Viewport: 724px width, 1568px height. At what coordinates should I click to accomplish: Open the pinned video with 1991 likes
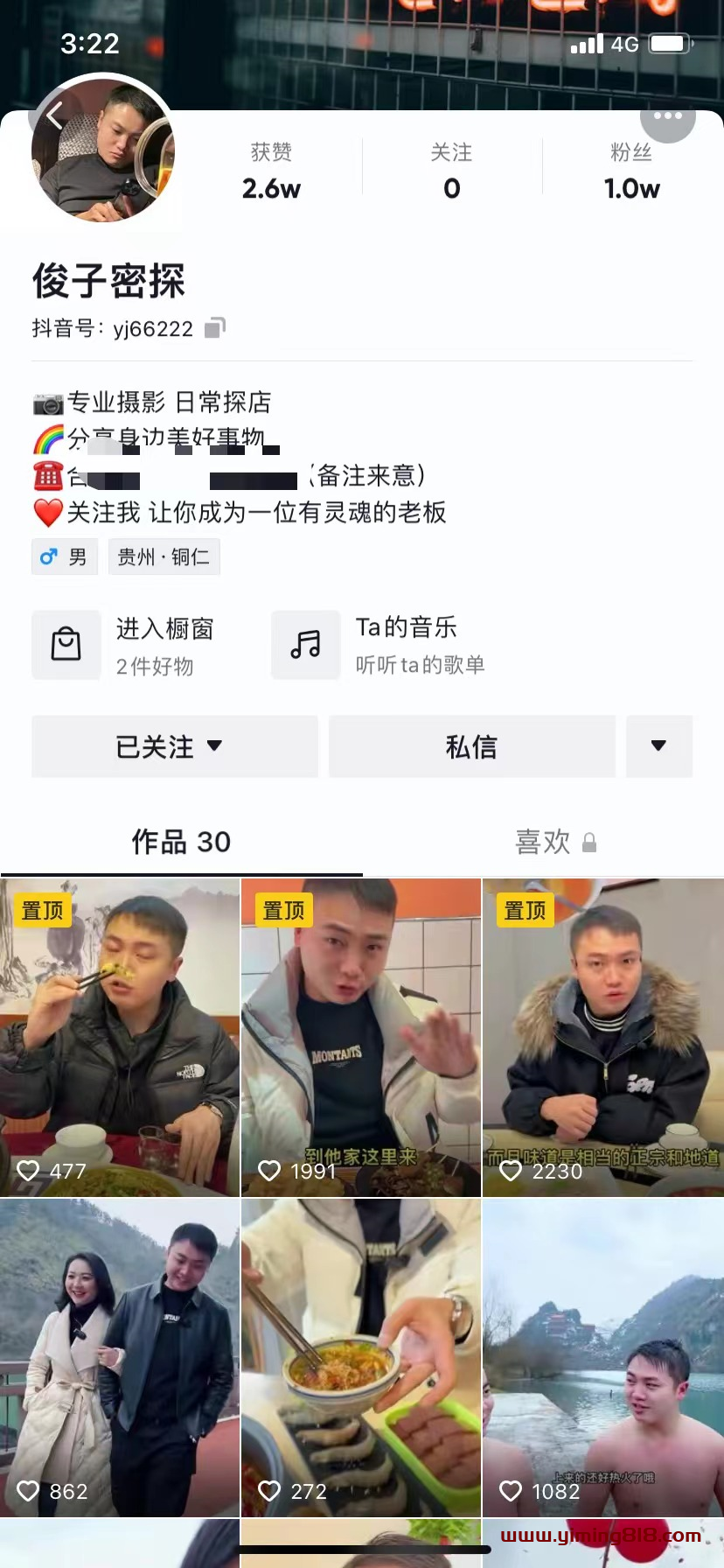tap(361, 1038)
